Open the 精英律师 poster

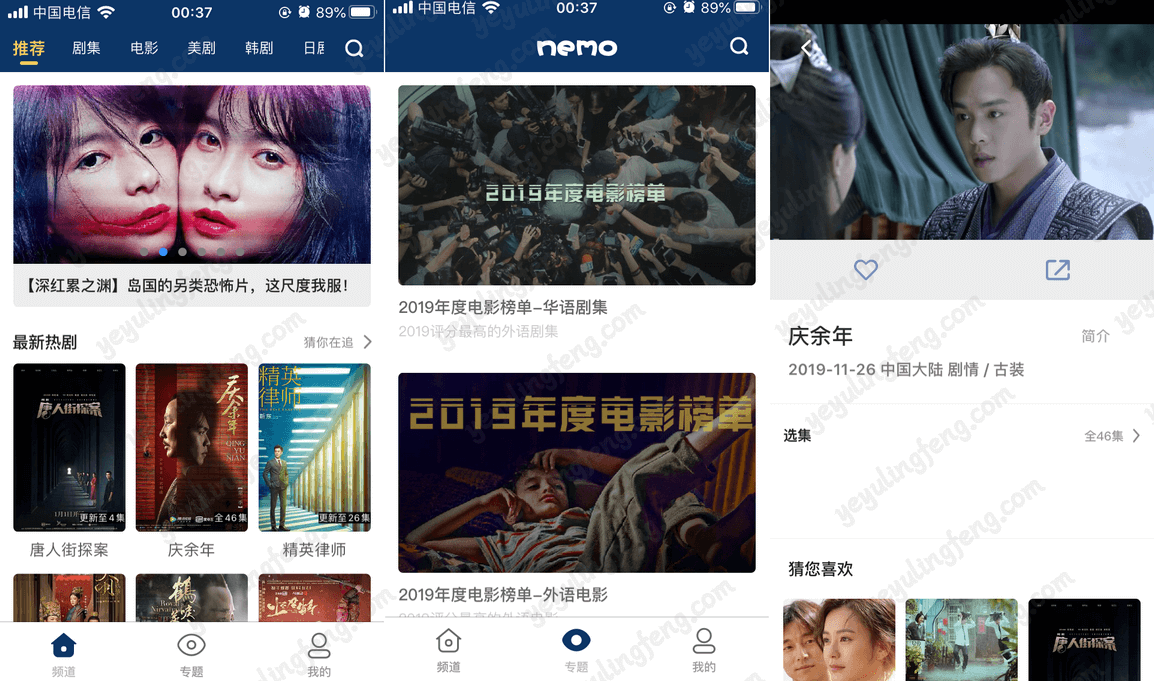click(x=314, y=447)
